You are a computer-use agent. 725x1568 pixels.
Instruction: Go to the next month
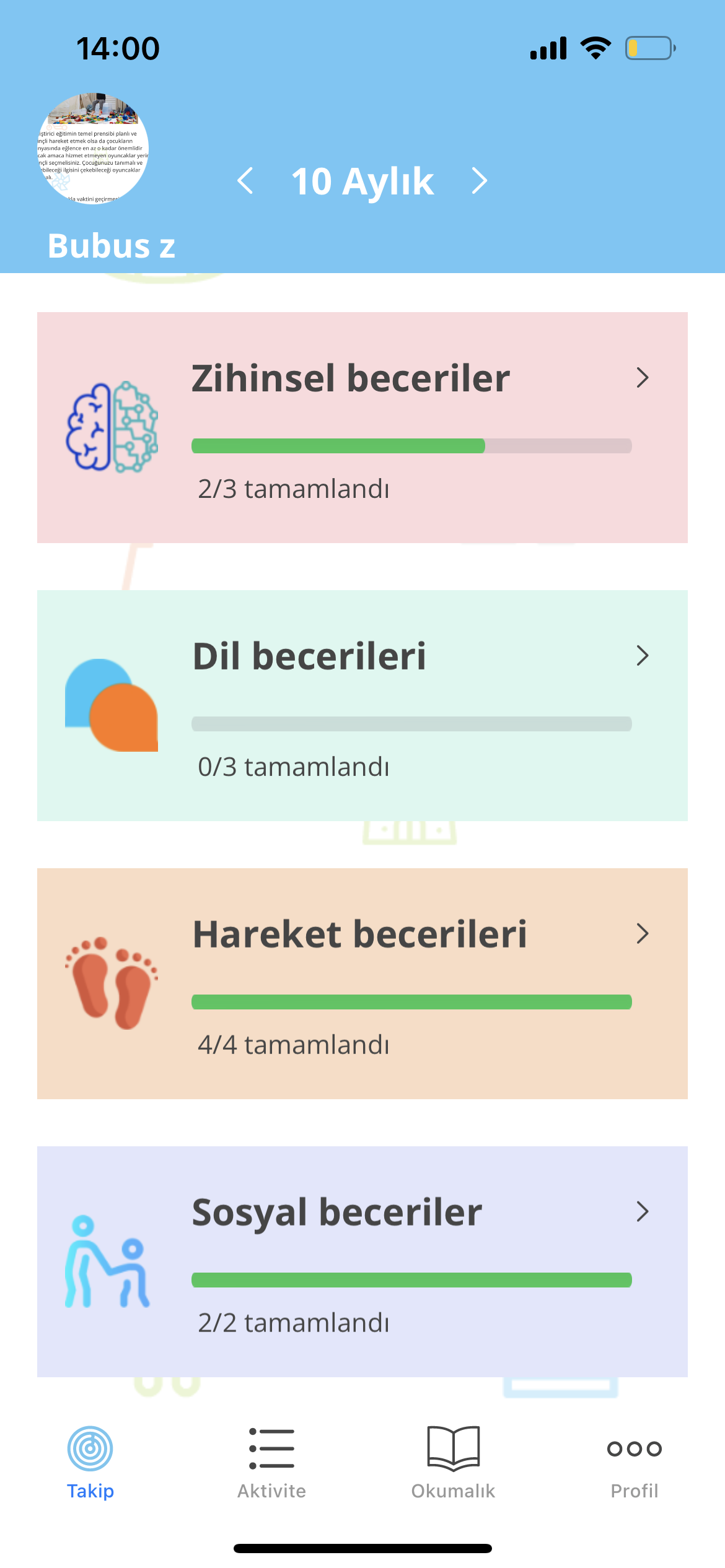(x=479, y=181)
